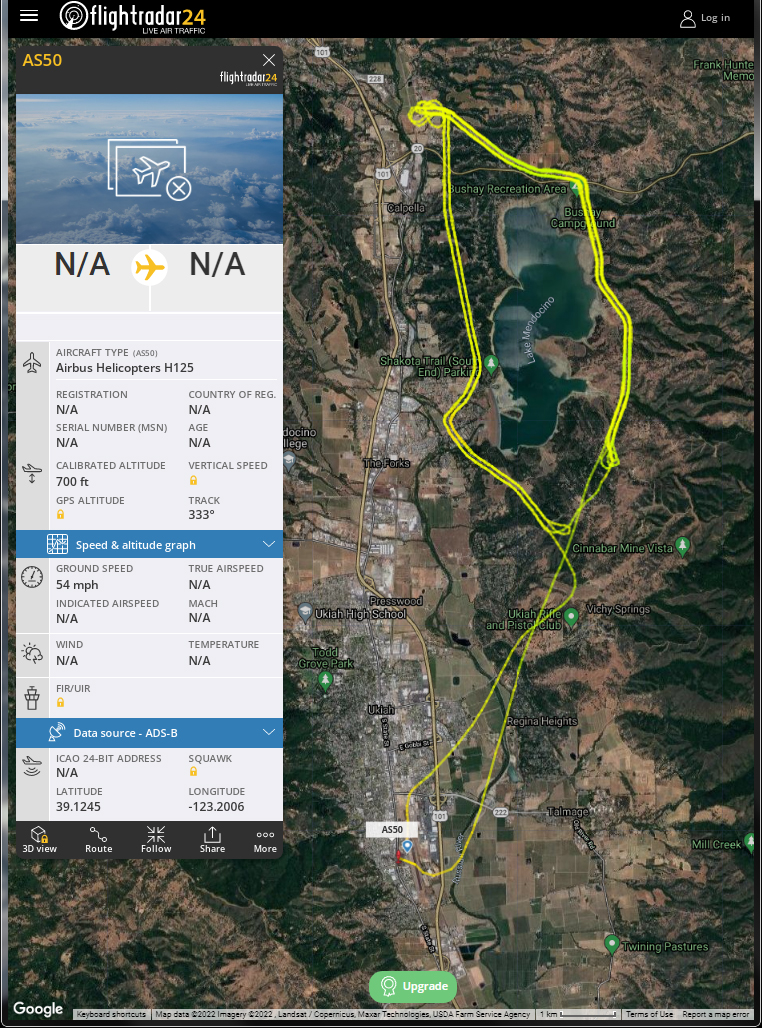Follow the AS50 aircraft
762x1028 pixels.
(x=156, y=839)
